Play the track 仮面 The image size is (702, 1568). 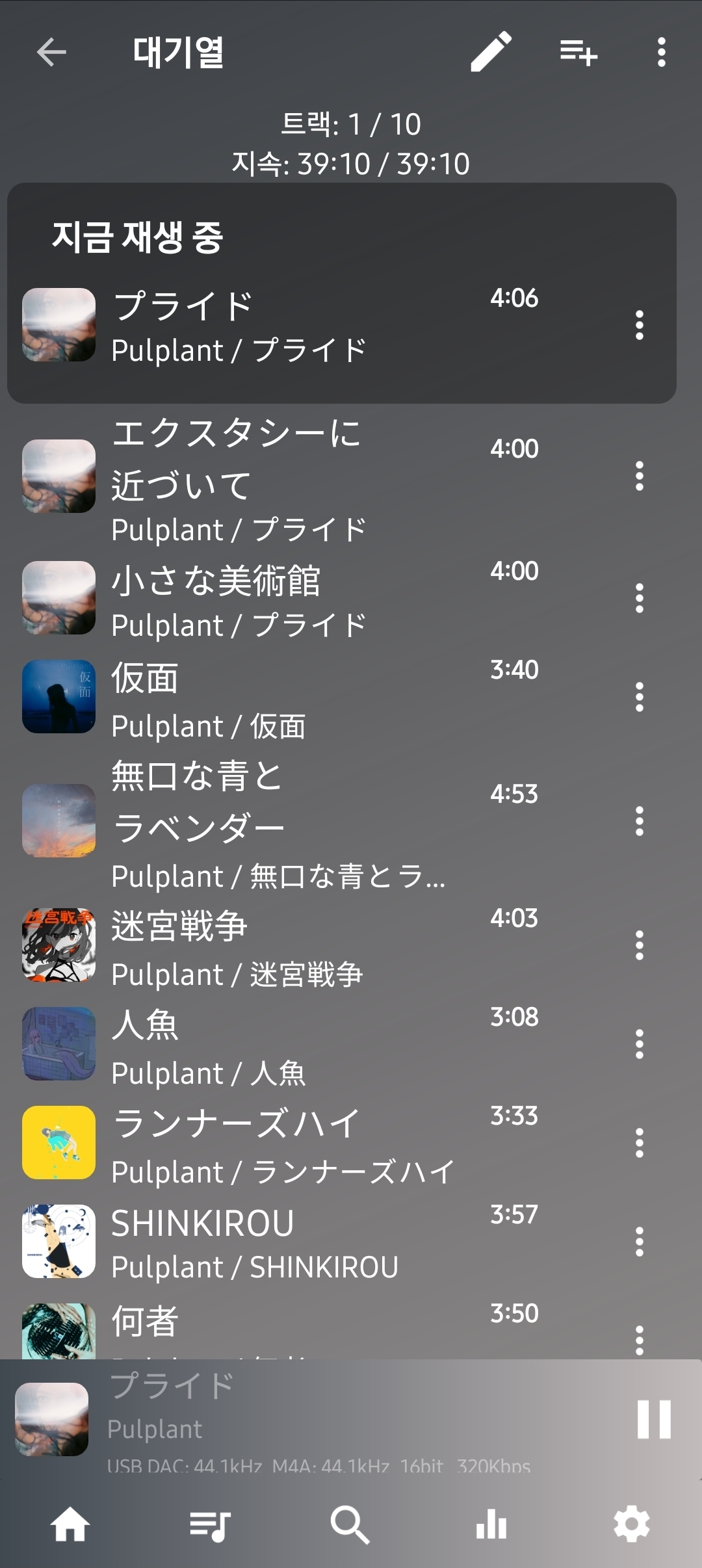pyautogui.click(x=260, y=697)
